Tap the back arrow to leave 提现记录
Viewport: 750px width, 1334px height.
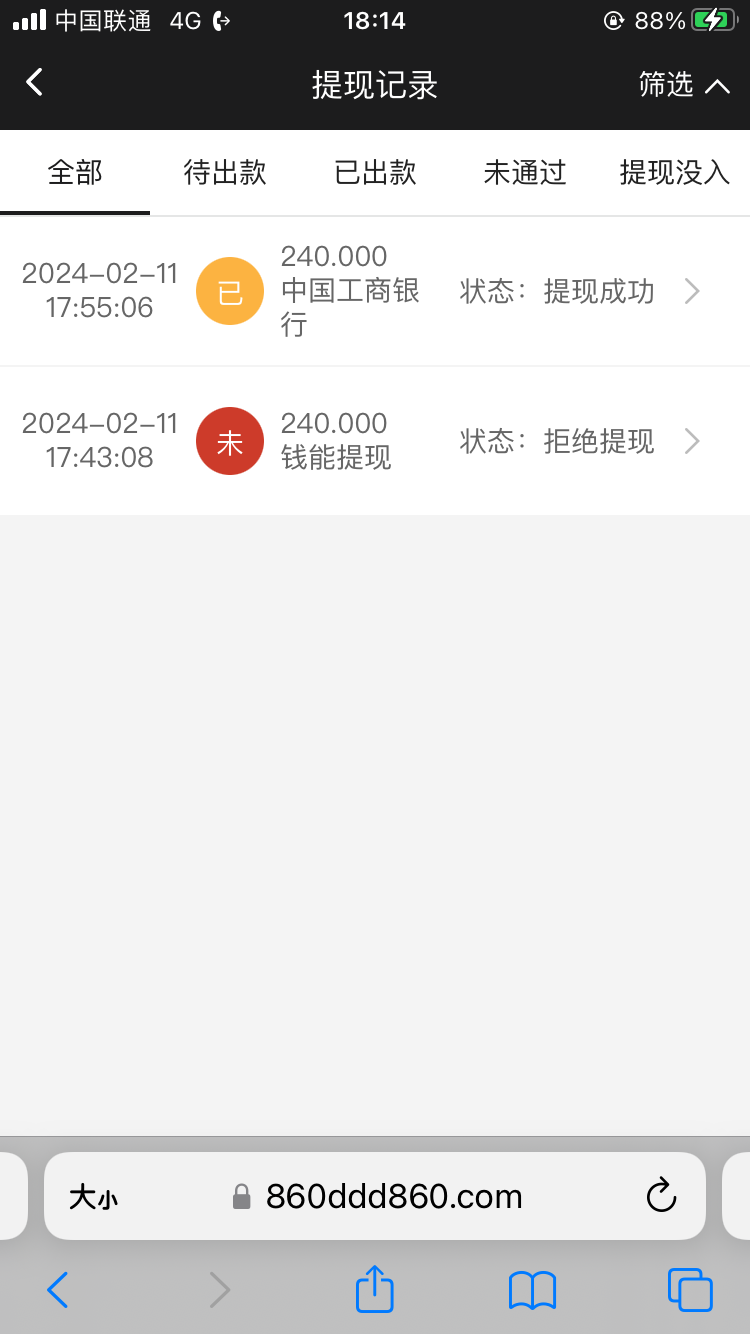click(33, 82)
